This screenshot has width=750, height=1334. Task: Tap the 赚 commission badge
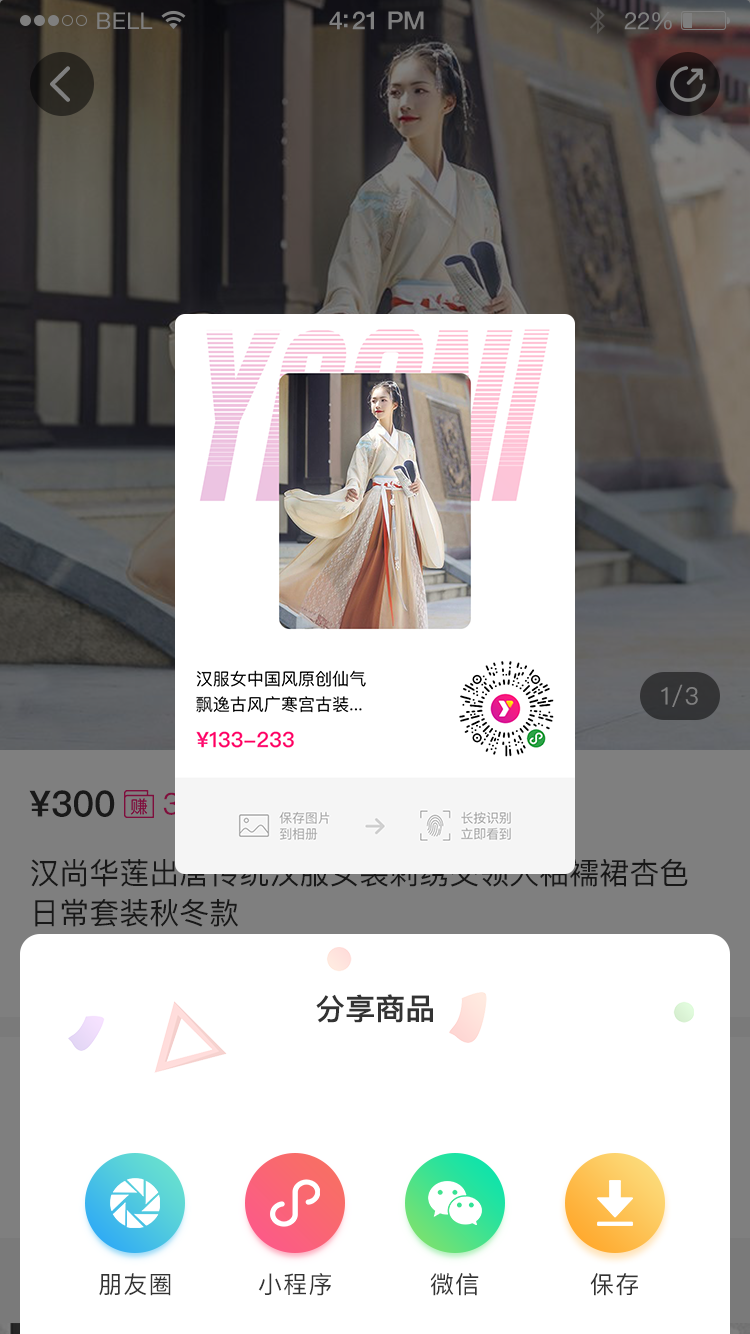[x=138, y=804]
